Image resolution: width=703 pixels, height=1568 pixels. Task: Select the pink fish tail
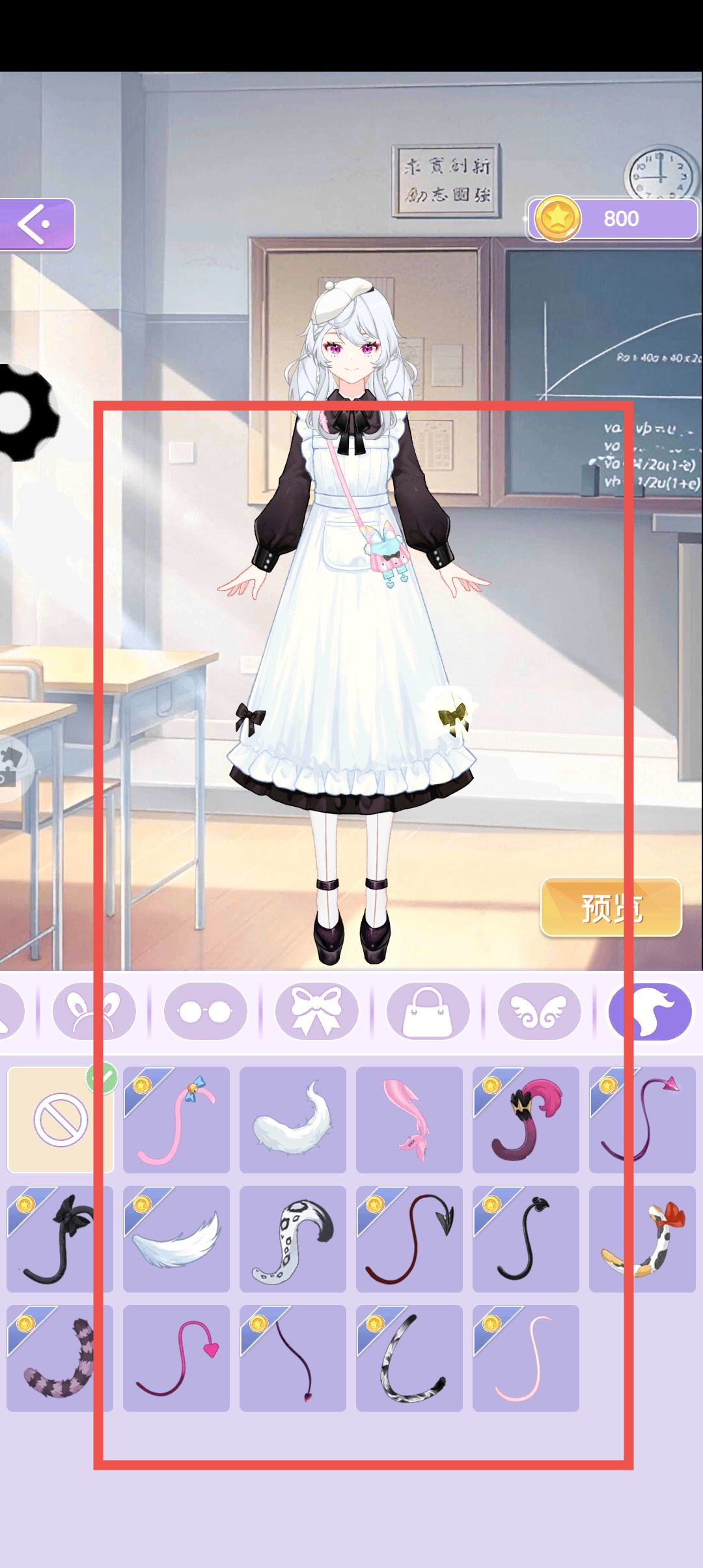(409, 1119)
